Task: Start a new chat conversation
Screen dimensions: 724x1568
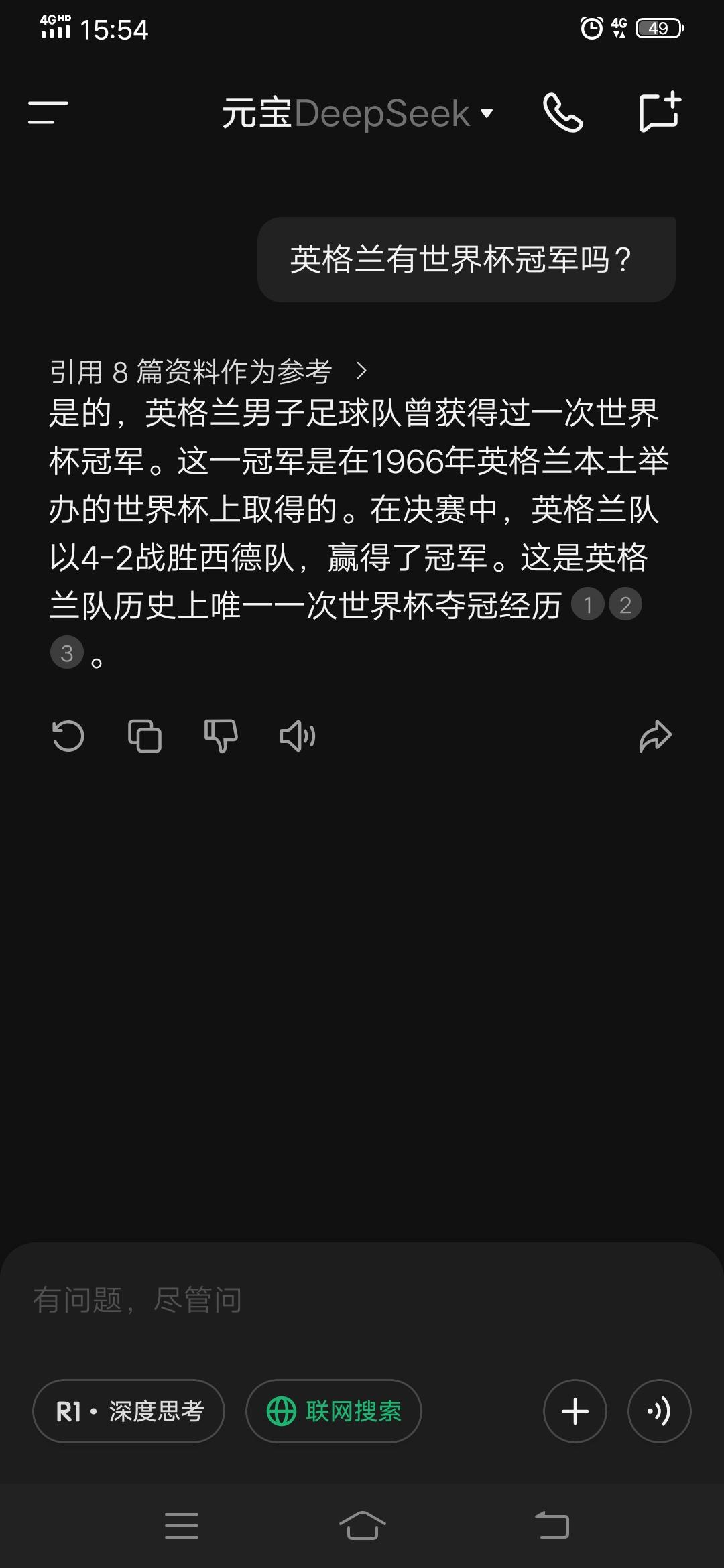Action: click(x=660, y=111)
